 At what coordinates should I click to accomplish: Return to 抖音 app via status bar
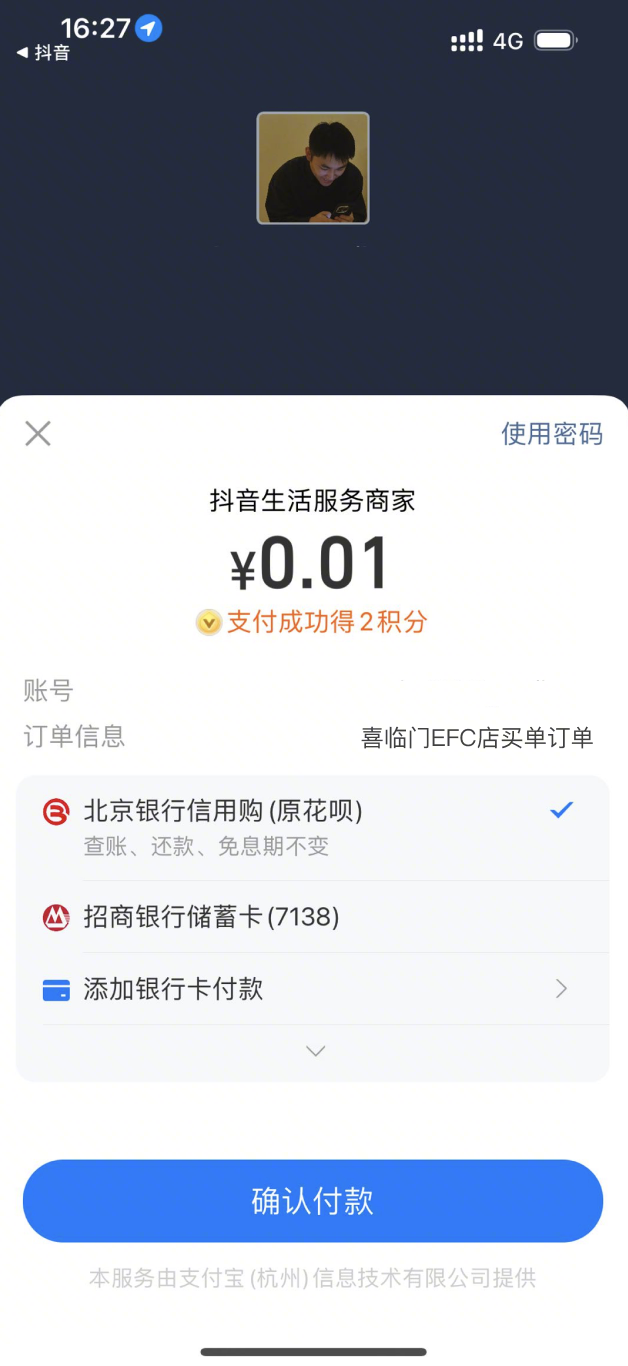coord(43,53)
